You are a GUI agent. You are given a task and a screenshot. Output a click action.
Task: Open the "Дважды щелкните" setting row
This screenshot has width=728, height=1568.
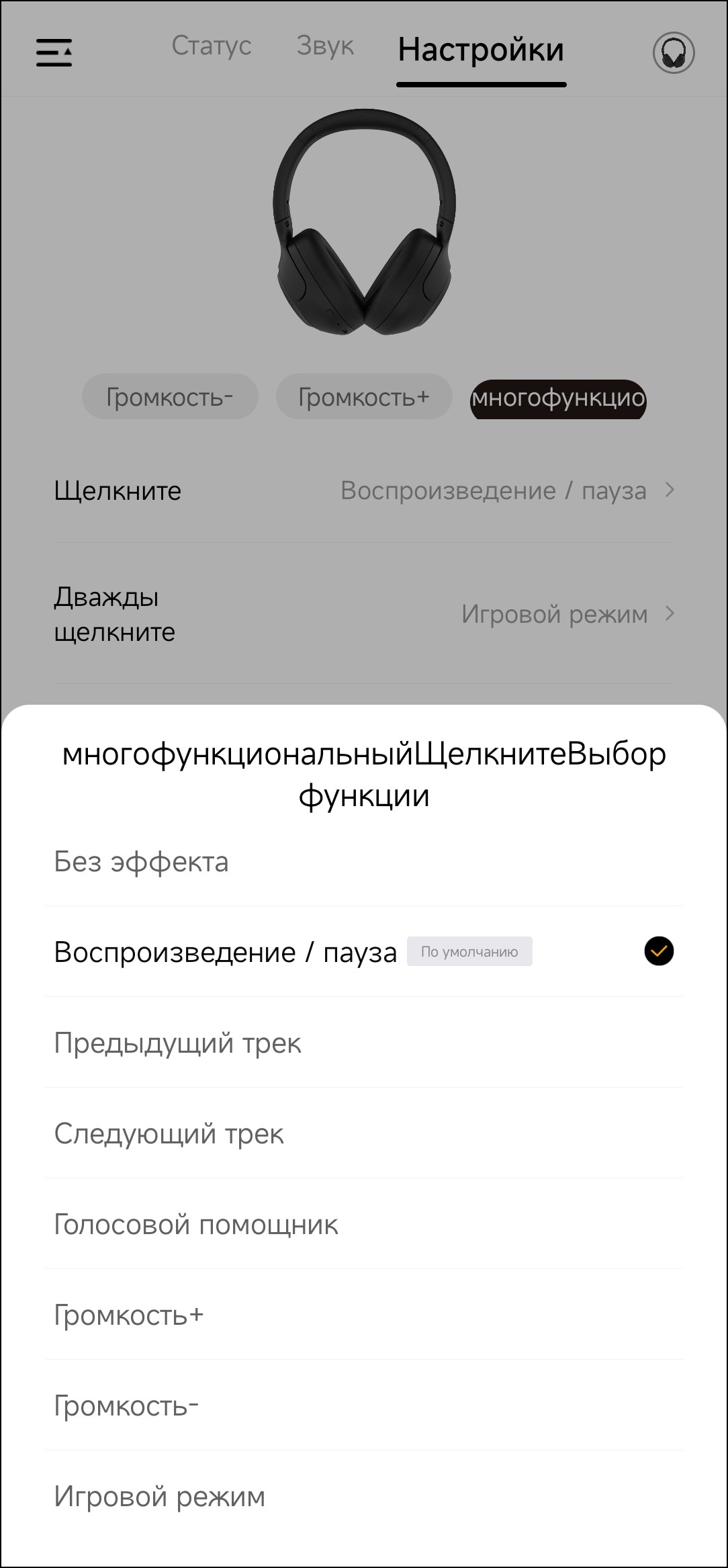(363, 614)
